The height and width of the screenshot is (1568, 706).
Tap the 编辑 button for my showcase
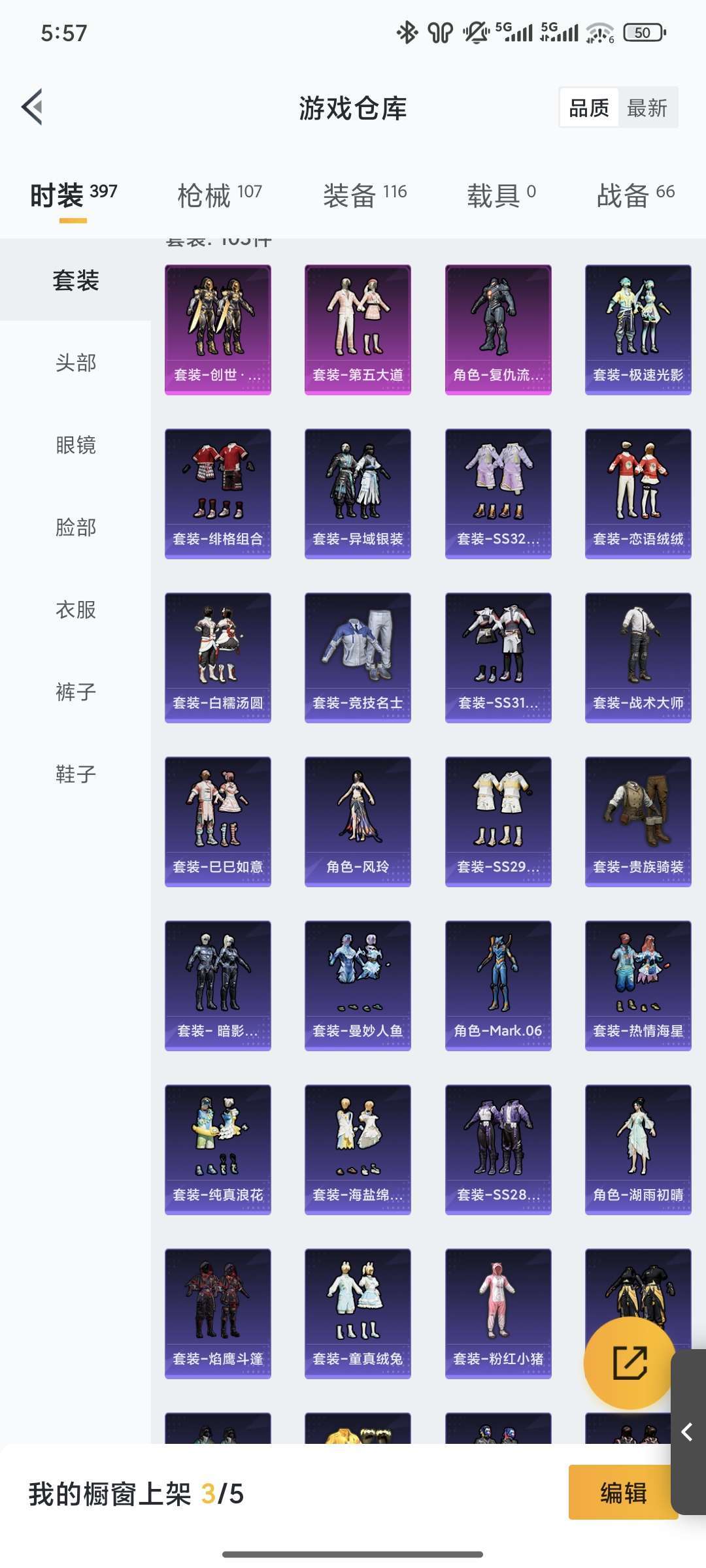[623, 1492]
